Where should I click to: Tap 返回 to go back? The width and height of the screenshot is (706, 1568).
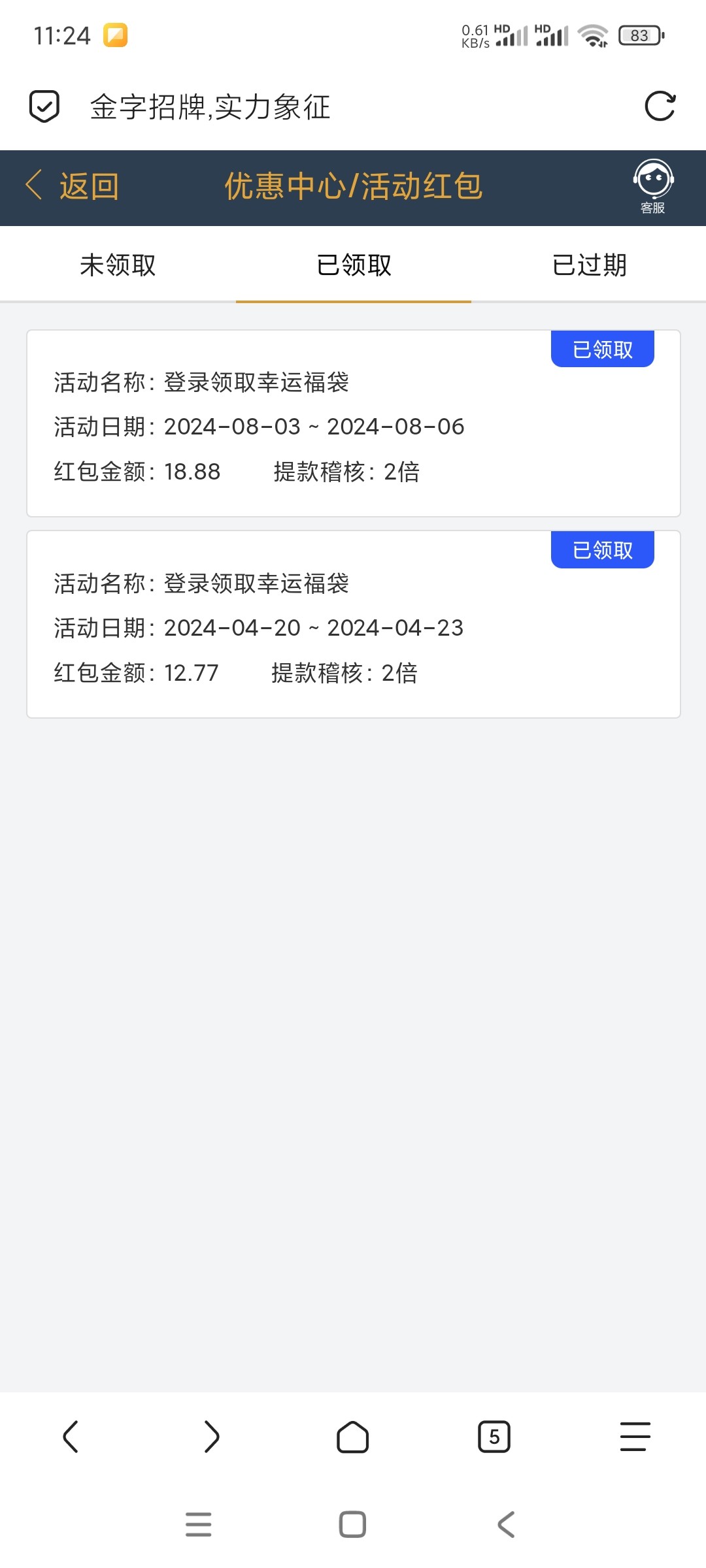pyautogui.click(x=73, y=187)
